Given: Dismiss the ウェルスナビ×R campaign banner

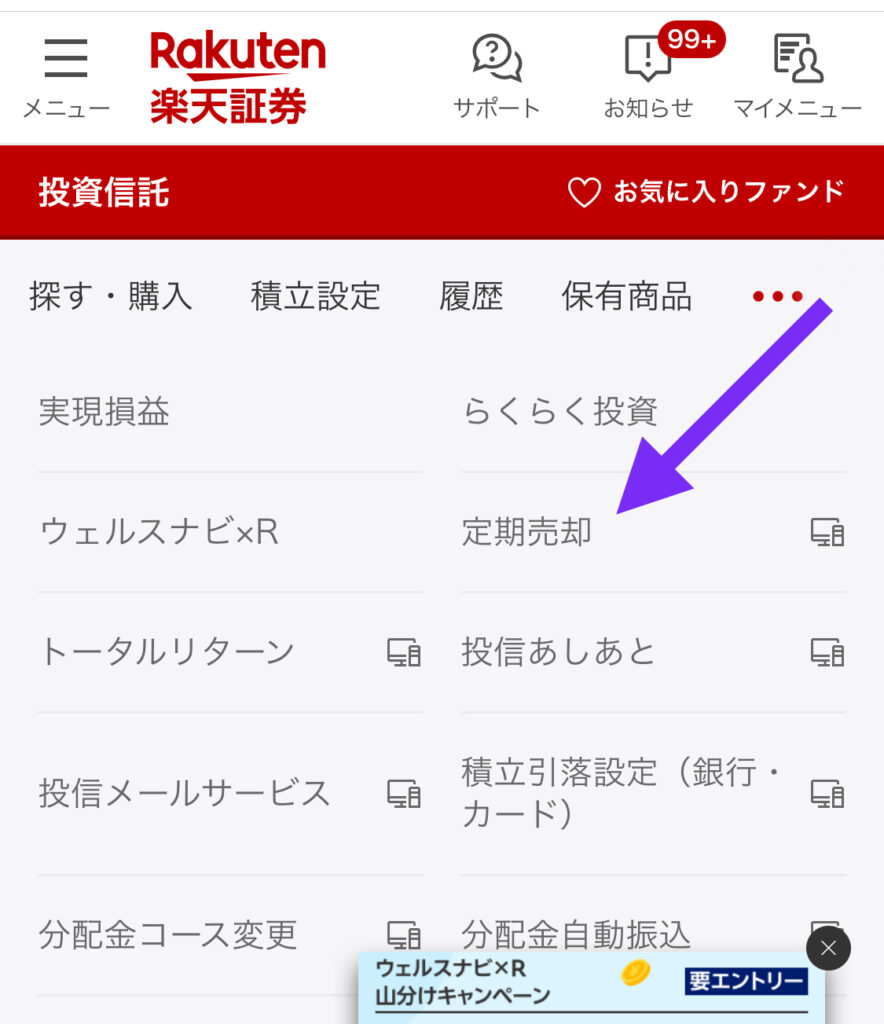Looking at the screenshot, I should point(828,948).
